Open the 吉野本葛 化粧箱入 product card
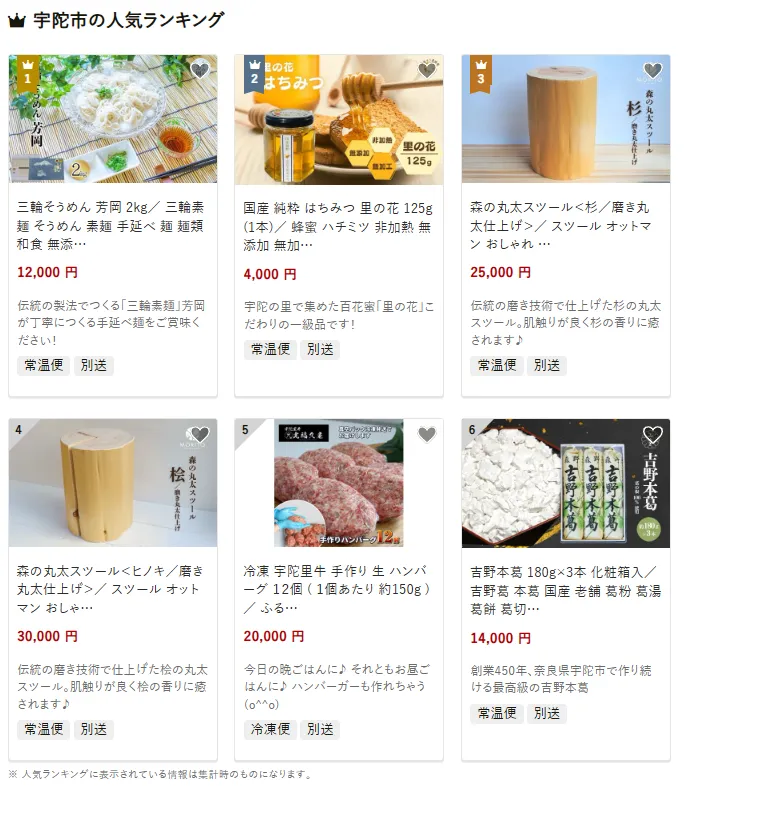This screenshot has width=767, height=813. (x=565, y=589)
